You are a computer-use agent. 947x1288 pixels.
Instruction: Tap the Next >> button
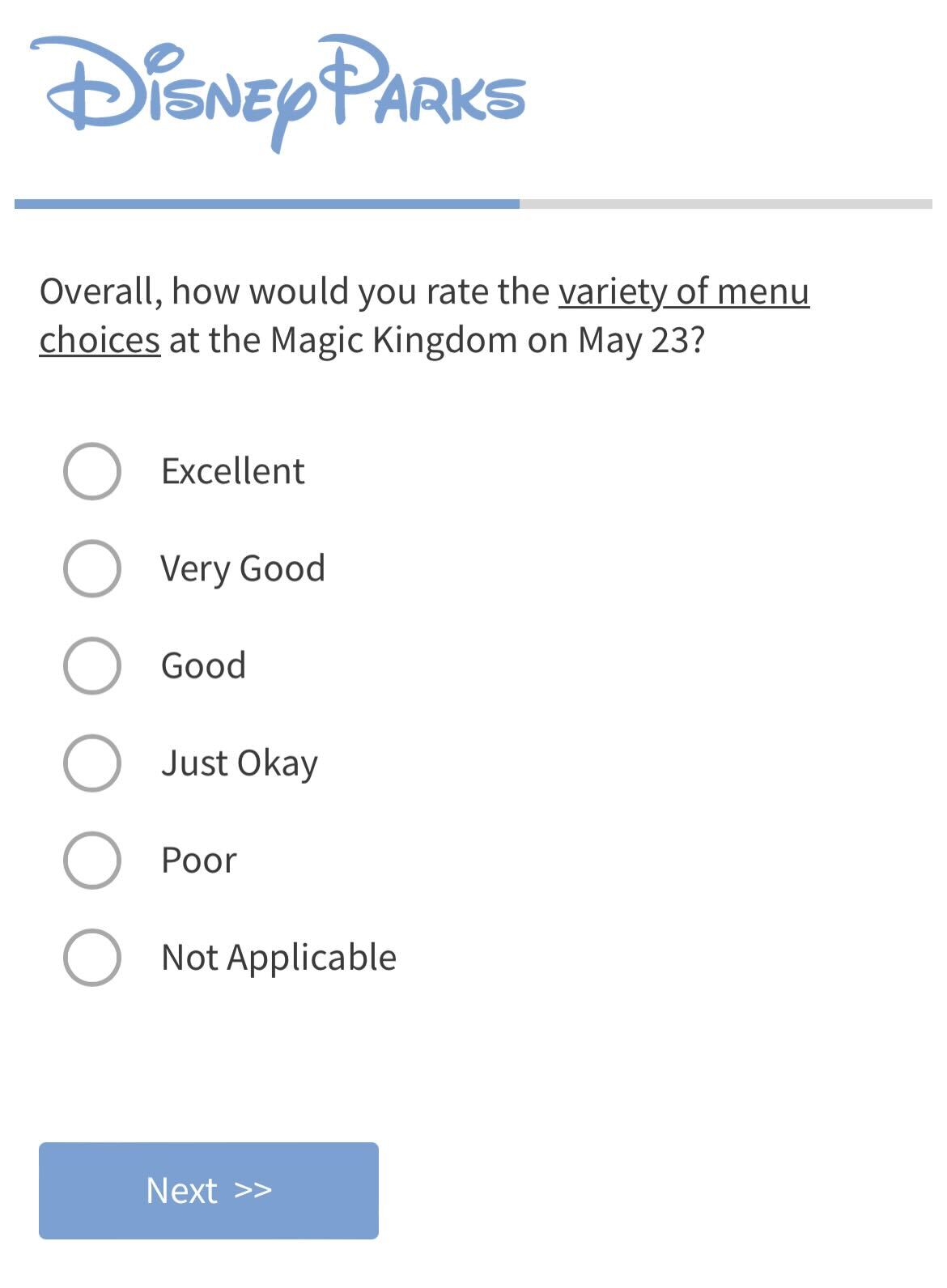tap(208, 1190)
